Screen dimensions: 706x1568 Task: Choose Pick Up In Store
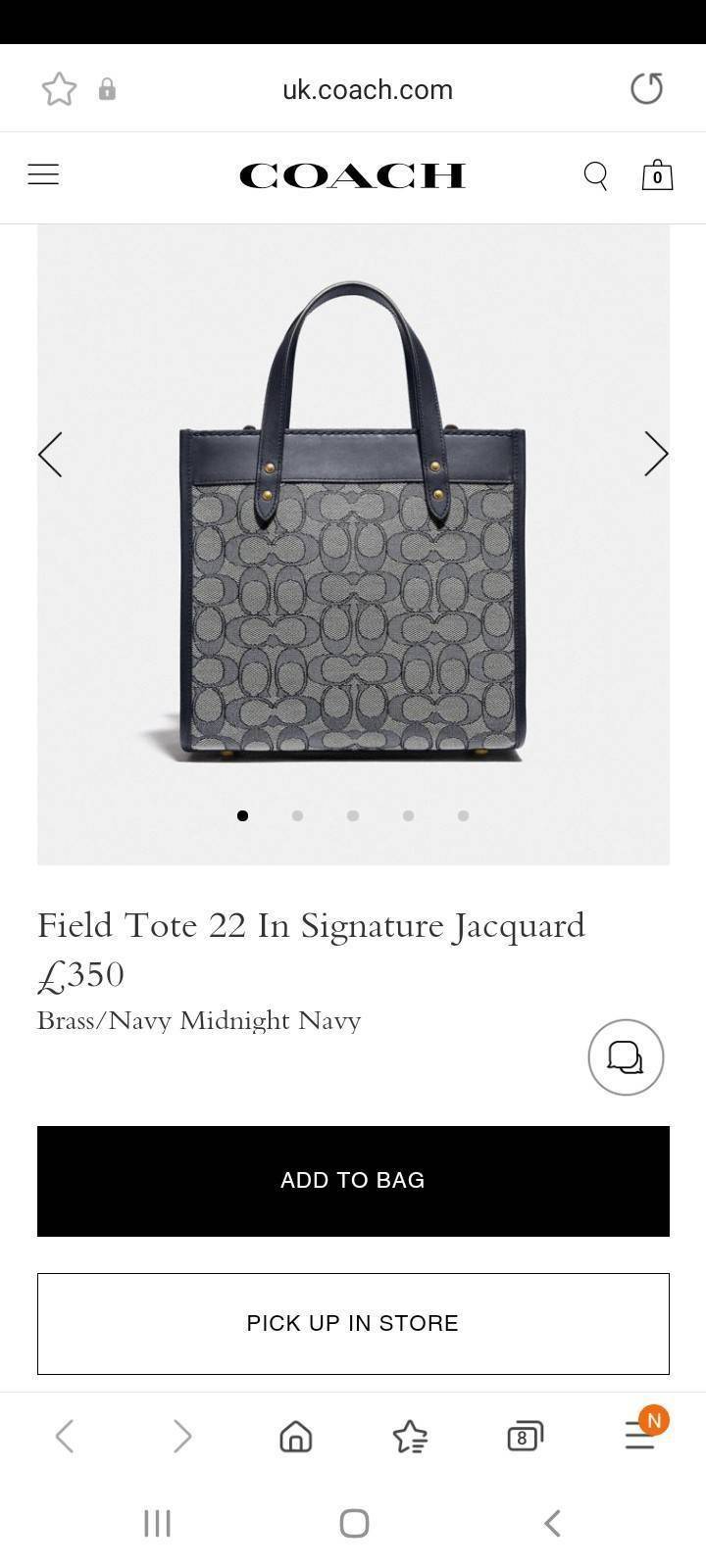click(x=353, y=1323)
